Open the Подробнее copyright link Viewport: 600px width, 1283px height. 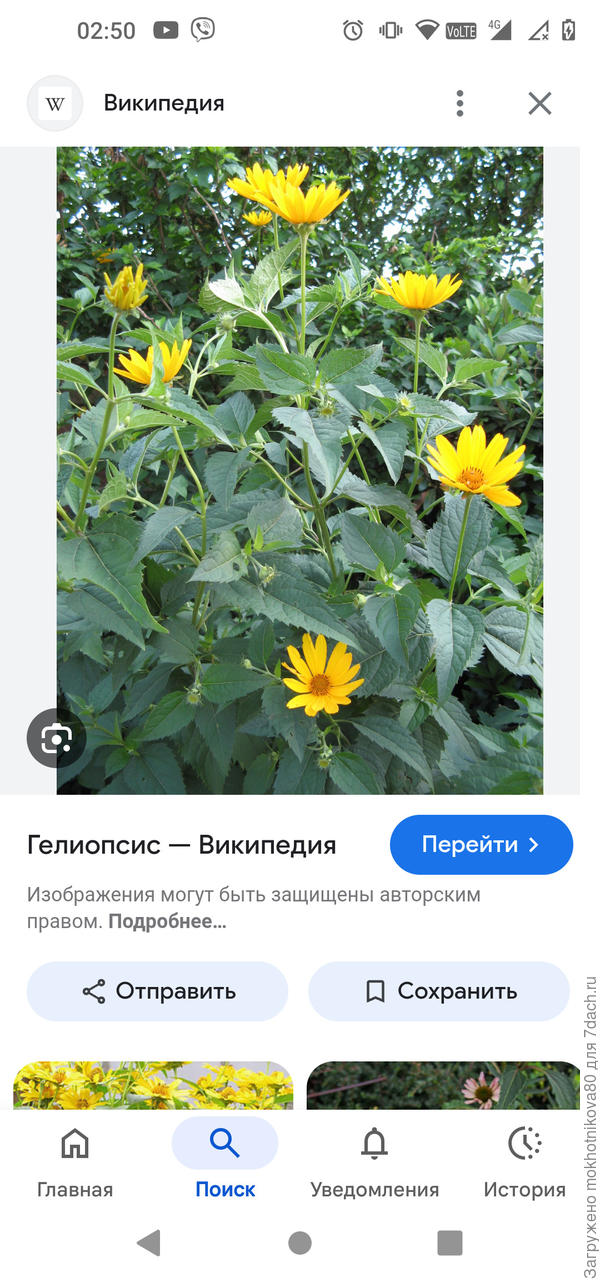[x=167, y=922]
